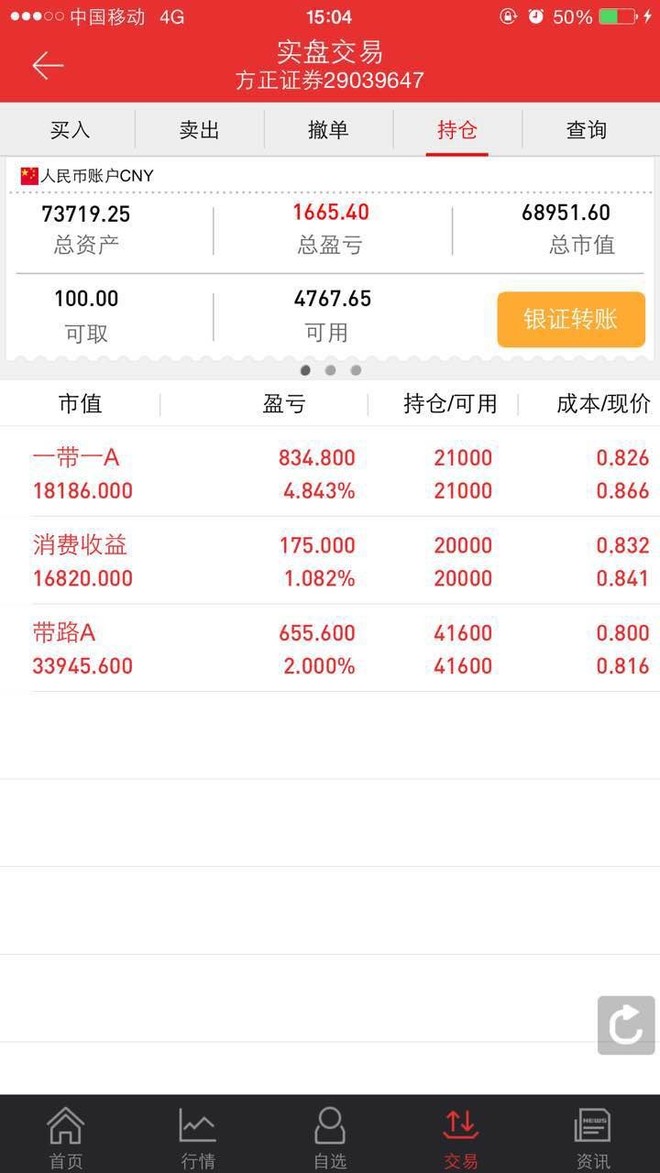
Task: Tap the 银证转账 button
Action: pos(571,319)
